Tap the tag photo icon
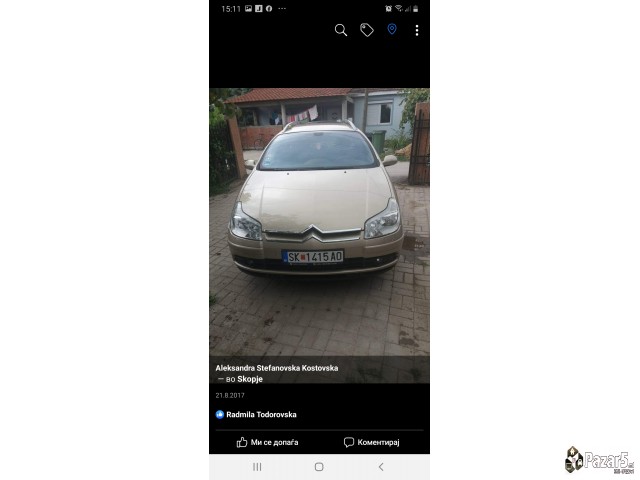 click(367, 30)
